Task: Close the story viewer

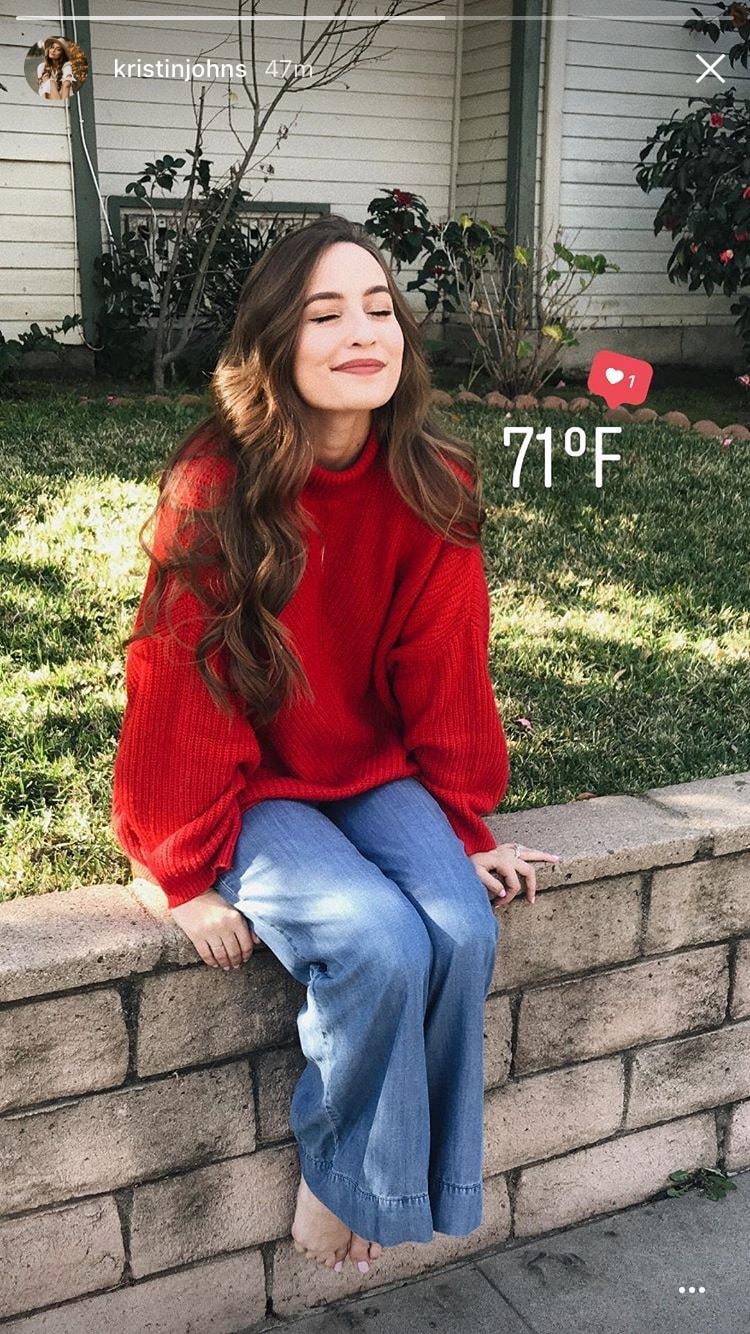Action: click(x=710, y=69)
